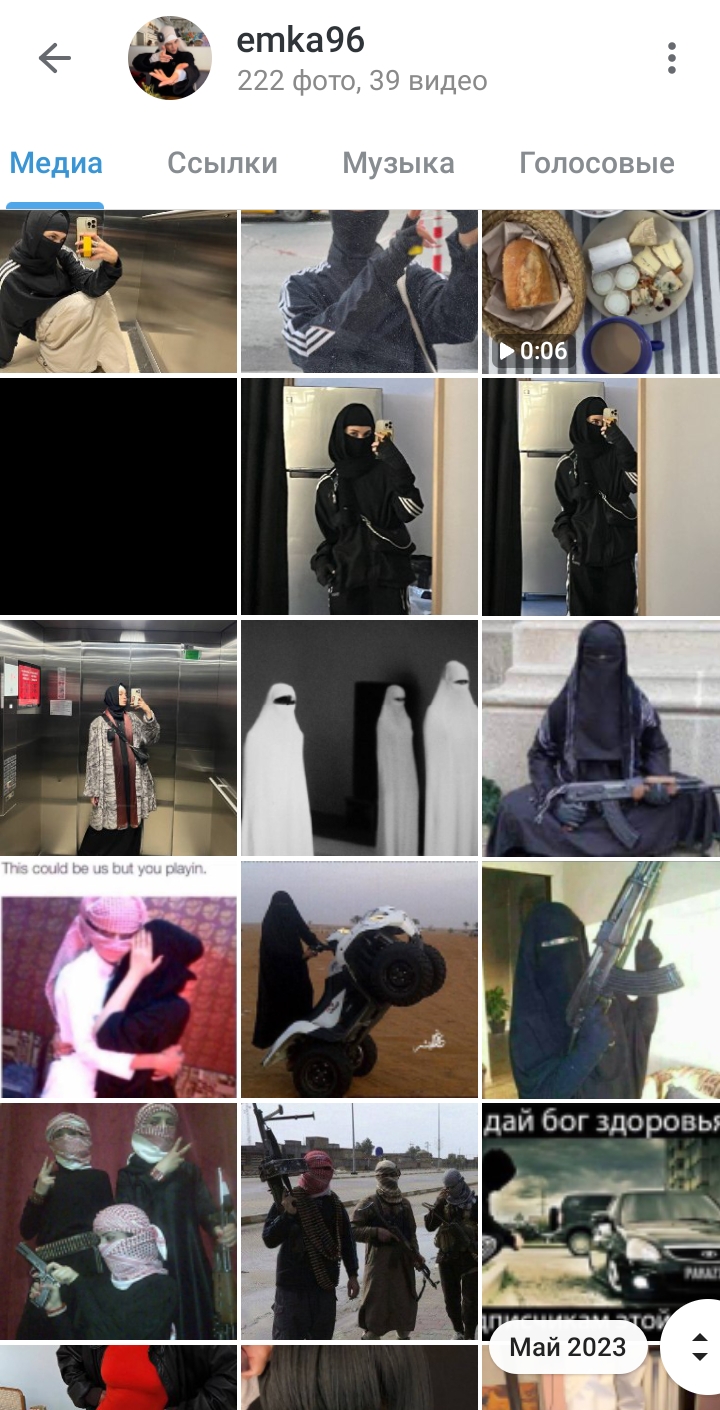Select the Медиа tab
Screen dimensions: 720x1410
tap(56, 163)
